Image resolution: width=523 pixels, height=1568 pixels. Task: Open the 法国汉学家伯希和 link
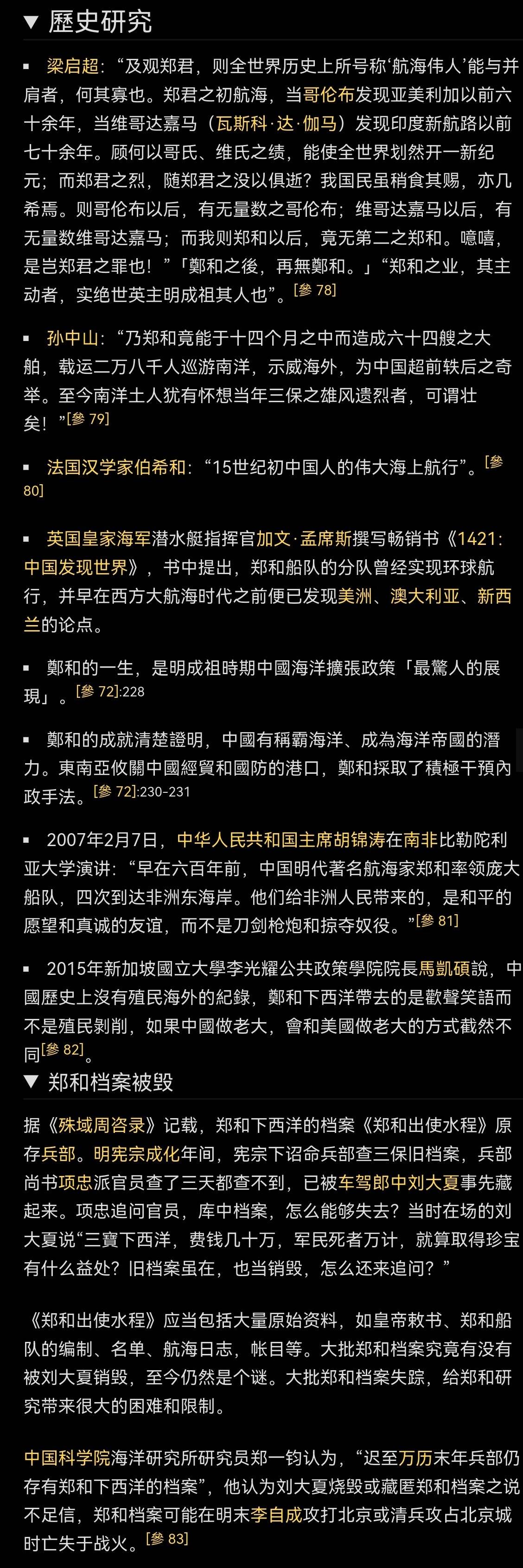(x=116, y=467)
